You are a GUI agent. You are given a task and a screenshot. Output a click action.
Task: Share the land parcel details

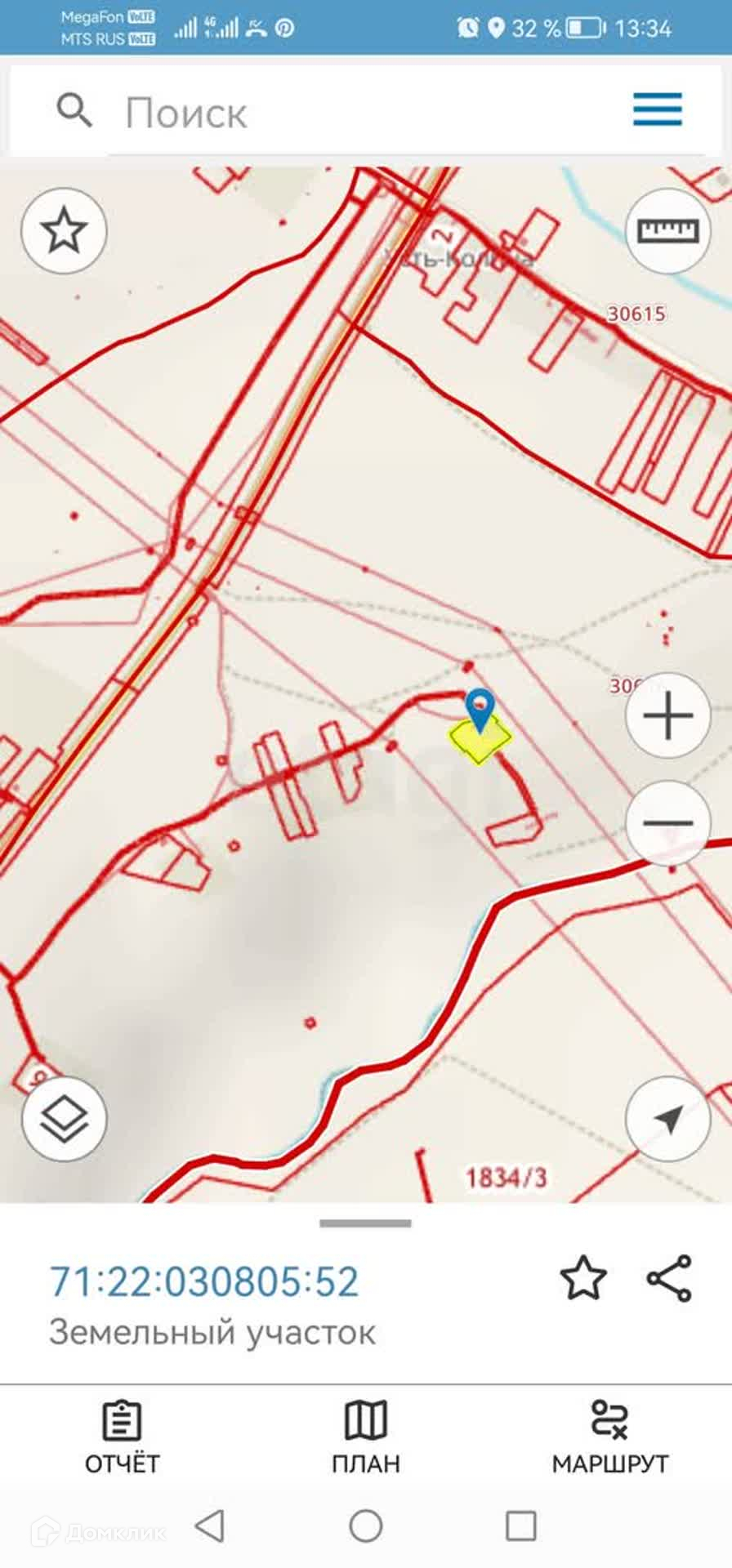click(x=669, y=1279)
